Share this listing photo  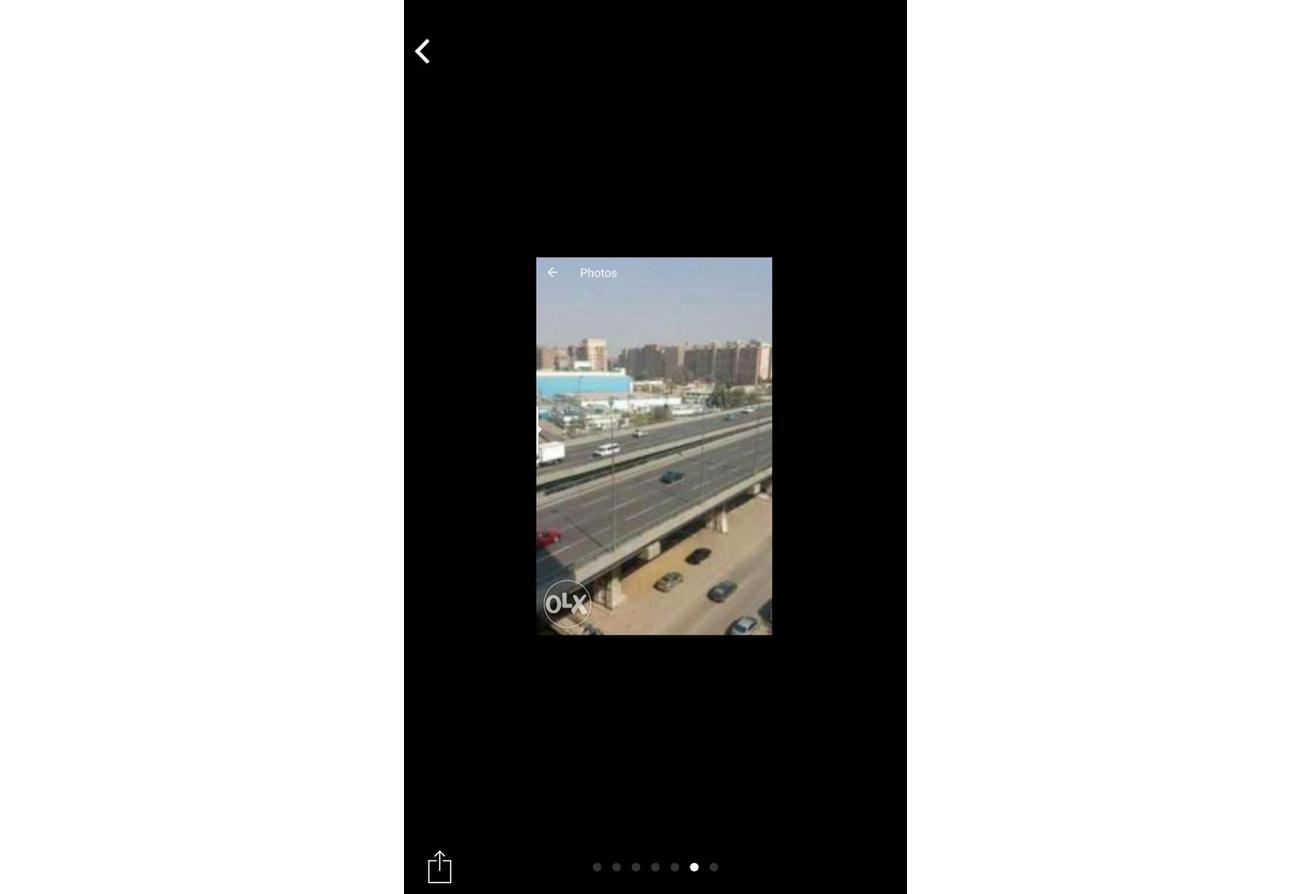(x=440, y=867)
